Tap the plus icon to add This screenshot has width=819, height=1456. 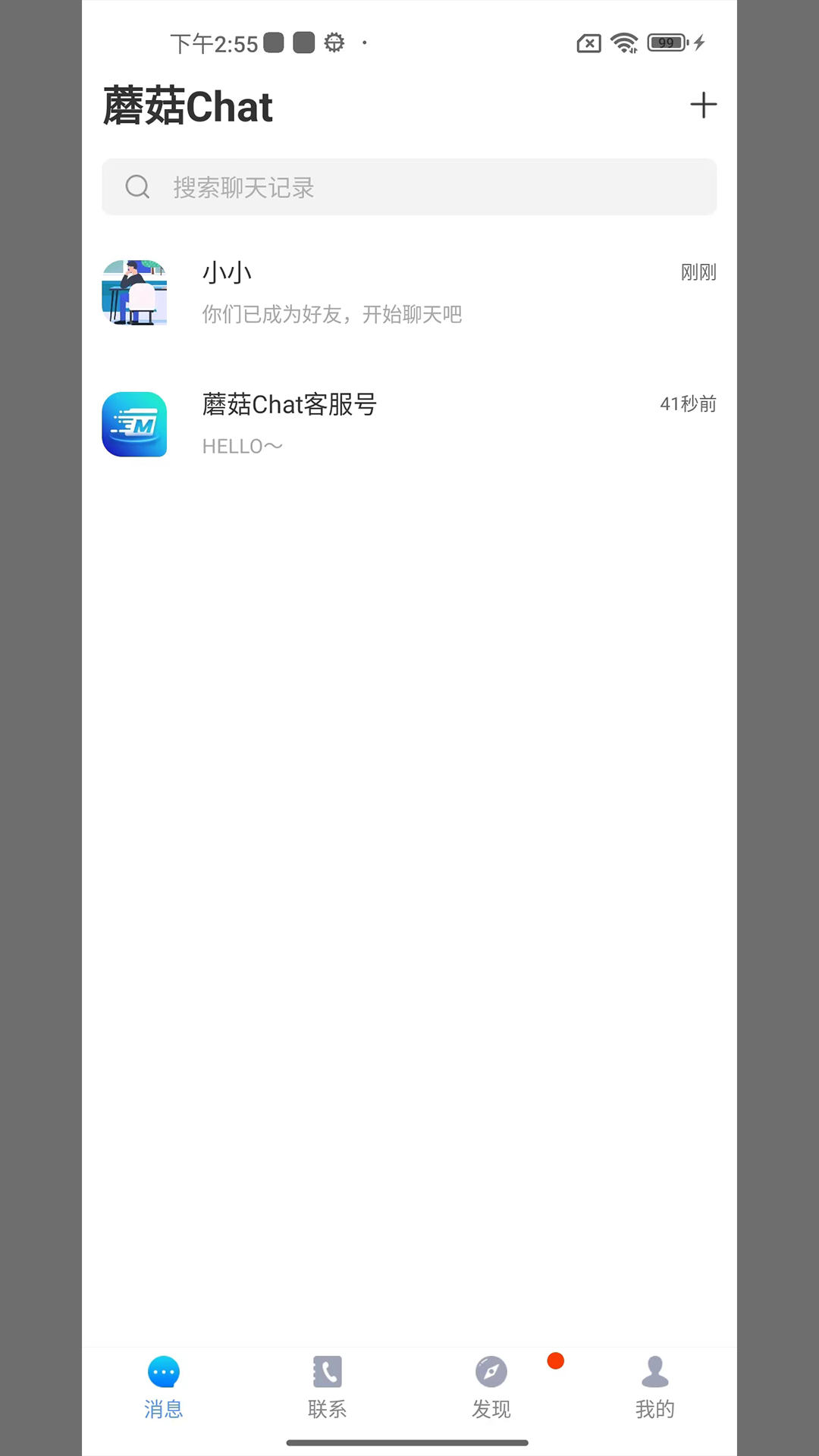[x=703, y=105]
